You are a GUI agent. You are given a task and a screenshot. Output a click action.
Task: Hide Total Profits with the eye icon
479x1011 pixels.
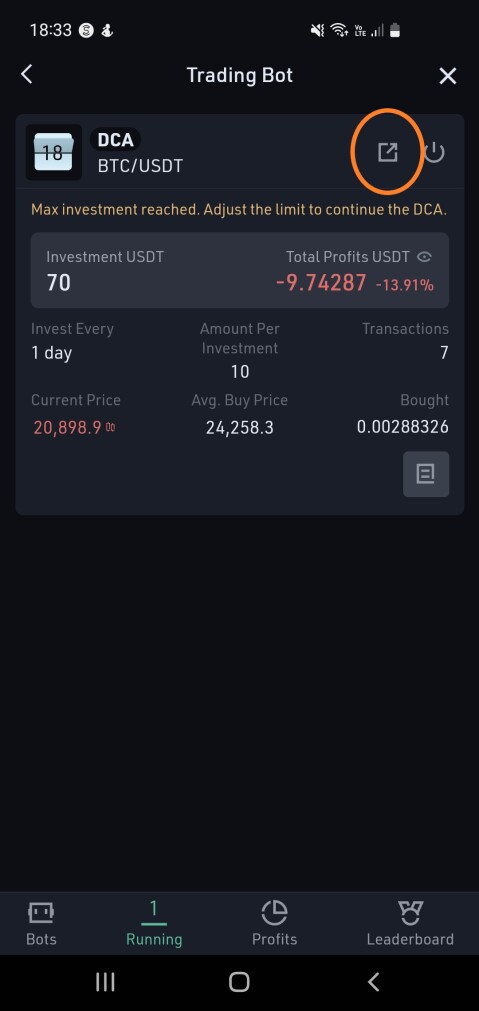pyautogui.click(x=424, y=257)
